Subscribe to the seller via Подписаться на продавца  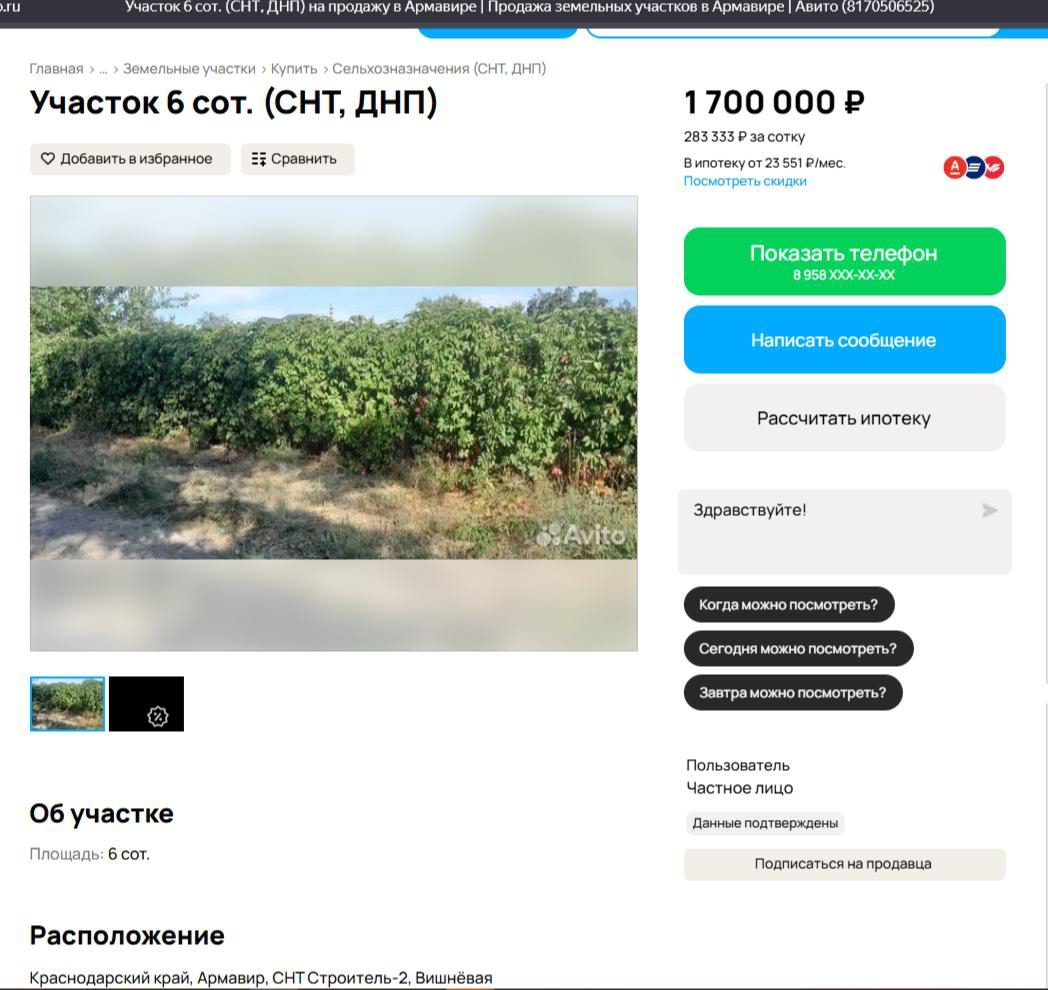[844, 864]
